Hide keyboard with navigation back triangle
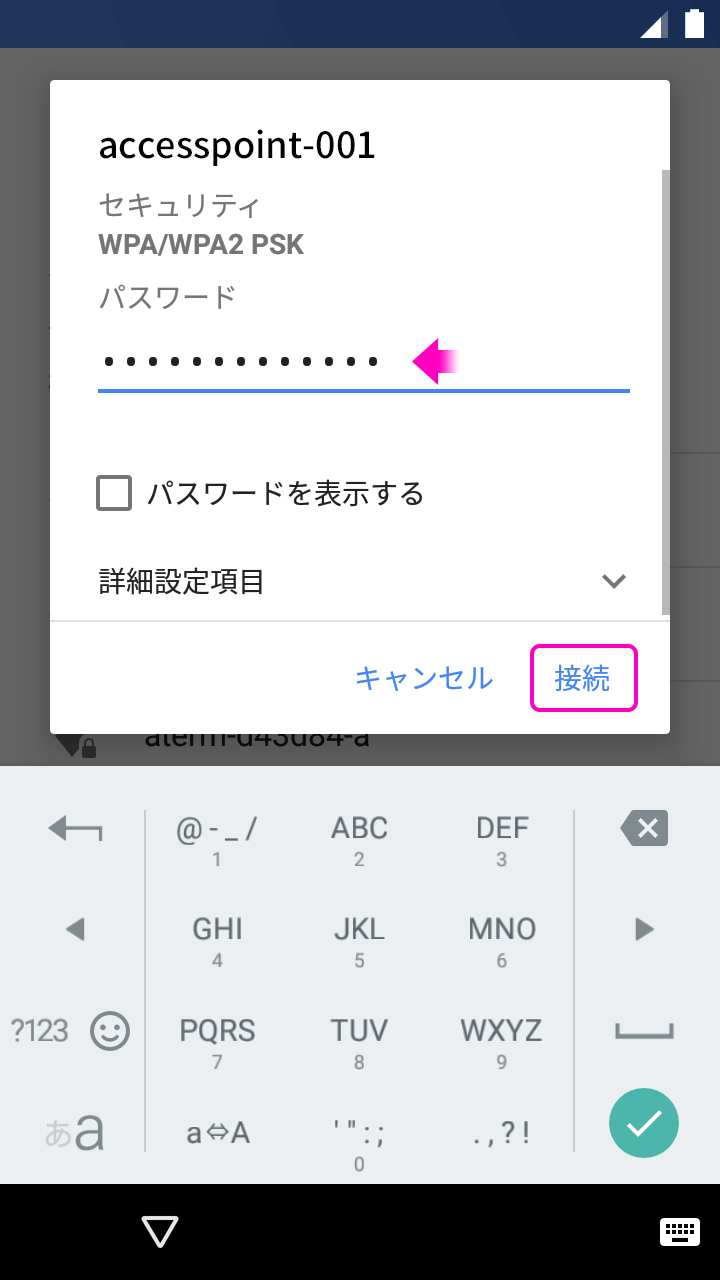720x1280 pixels. pyautogui.click(x=160, y=1232)
